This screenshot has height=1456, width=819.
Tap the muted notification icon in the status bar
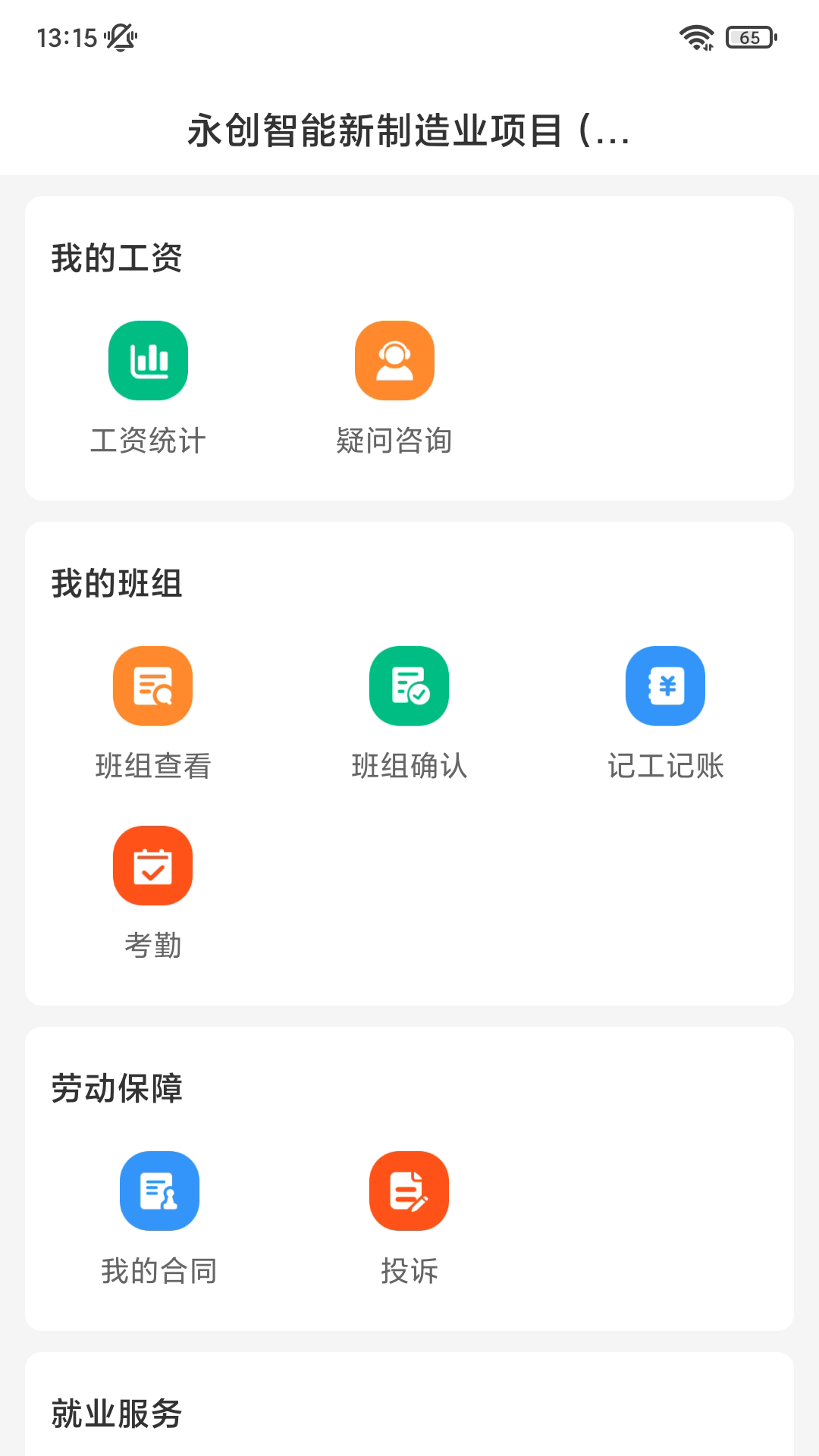point(121,36)
